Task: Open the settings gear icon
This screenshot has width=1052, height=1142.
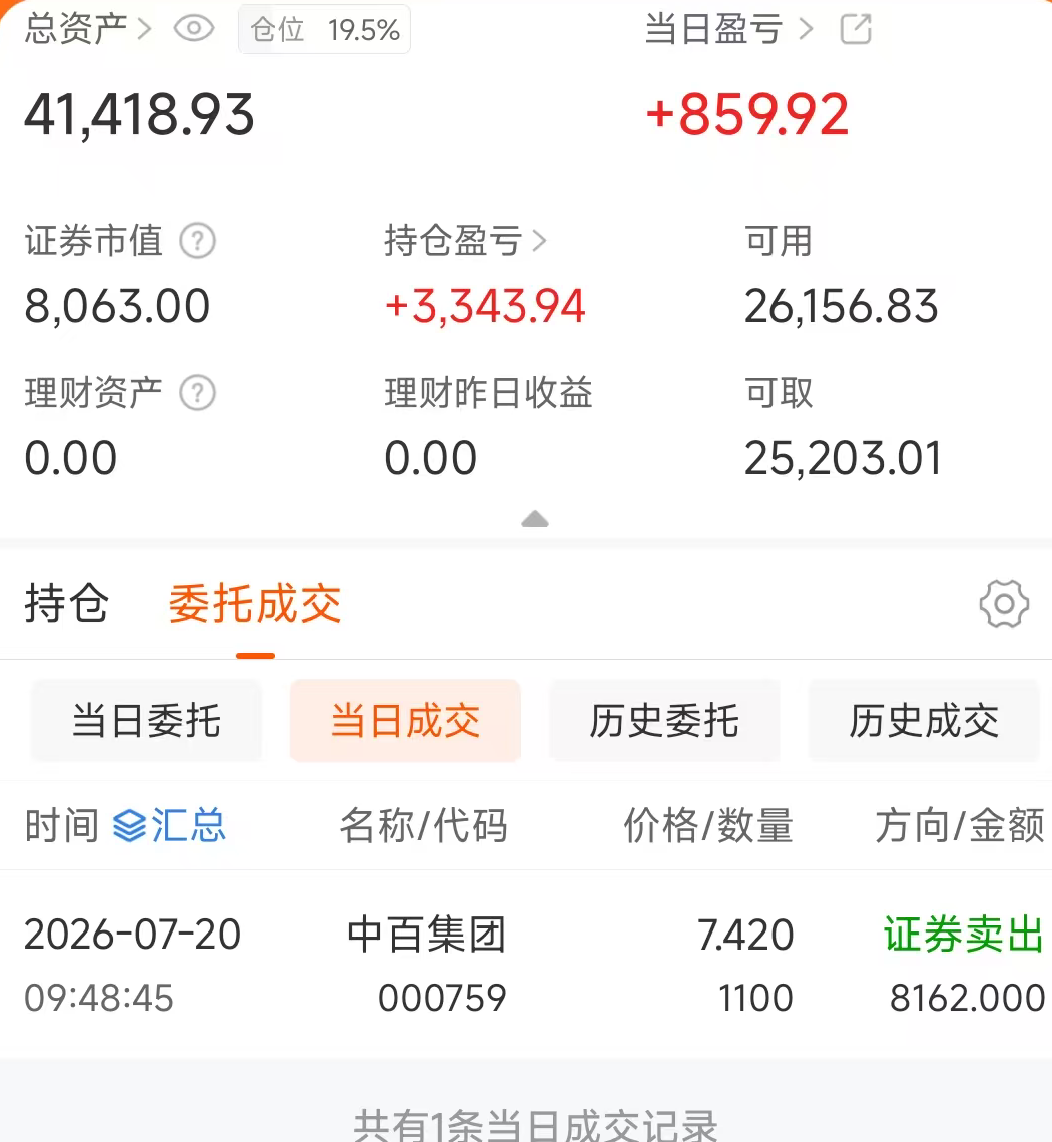Action: (1004, 604)
